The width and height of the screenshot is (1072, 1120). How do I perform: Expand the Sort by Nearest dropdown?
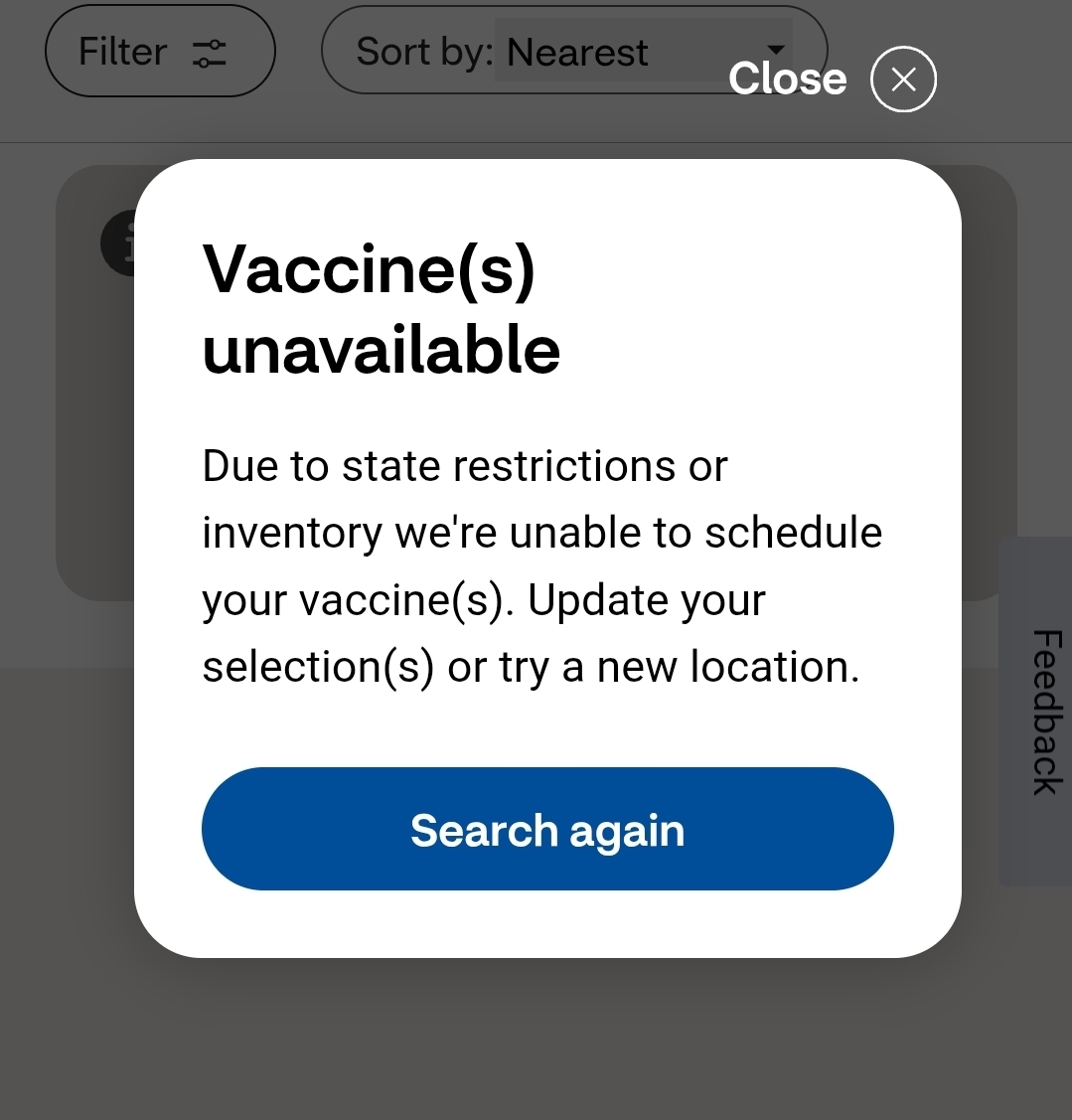[573, 52]
